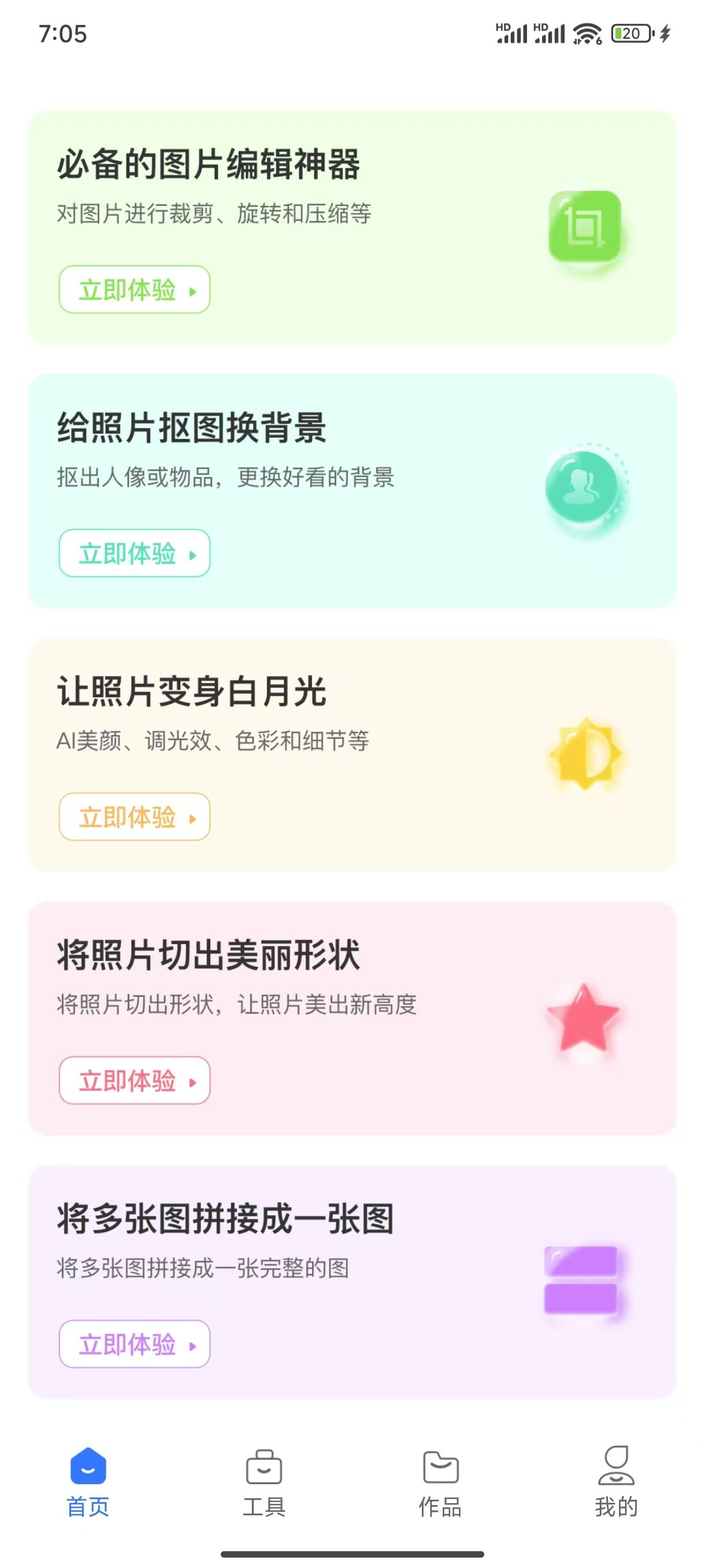The width and height of the screenshot is (705, 1568).
Task: Tap 立即体验 under 给照片抠图换背景
Action: tap(135, 553)
